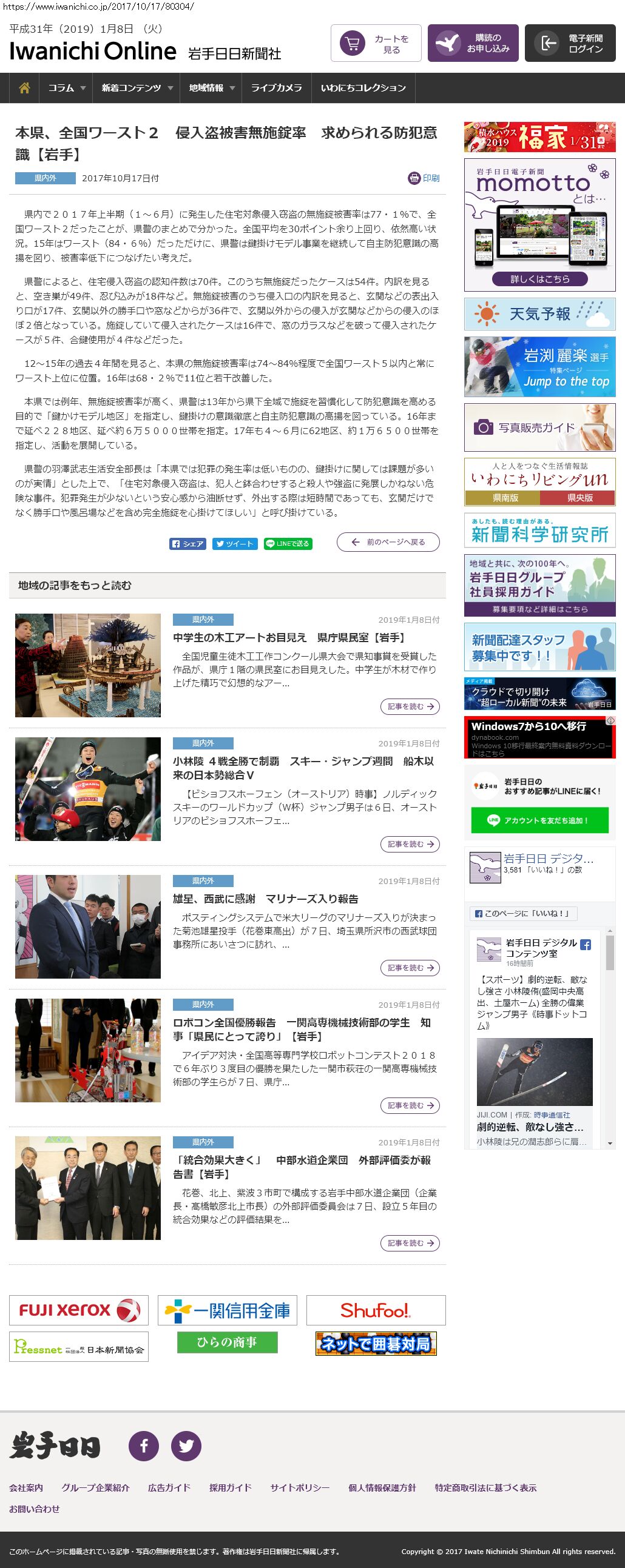Image resolution: width=625 pixels, height=1568 pixels.
Task: Open 電子新聞ログイン login button
Action: click(570, 44)
